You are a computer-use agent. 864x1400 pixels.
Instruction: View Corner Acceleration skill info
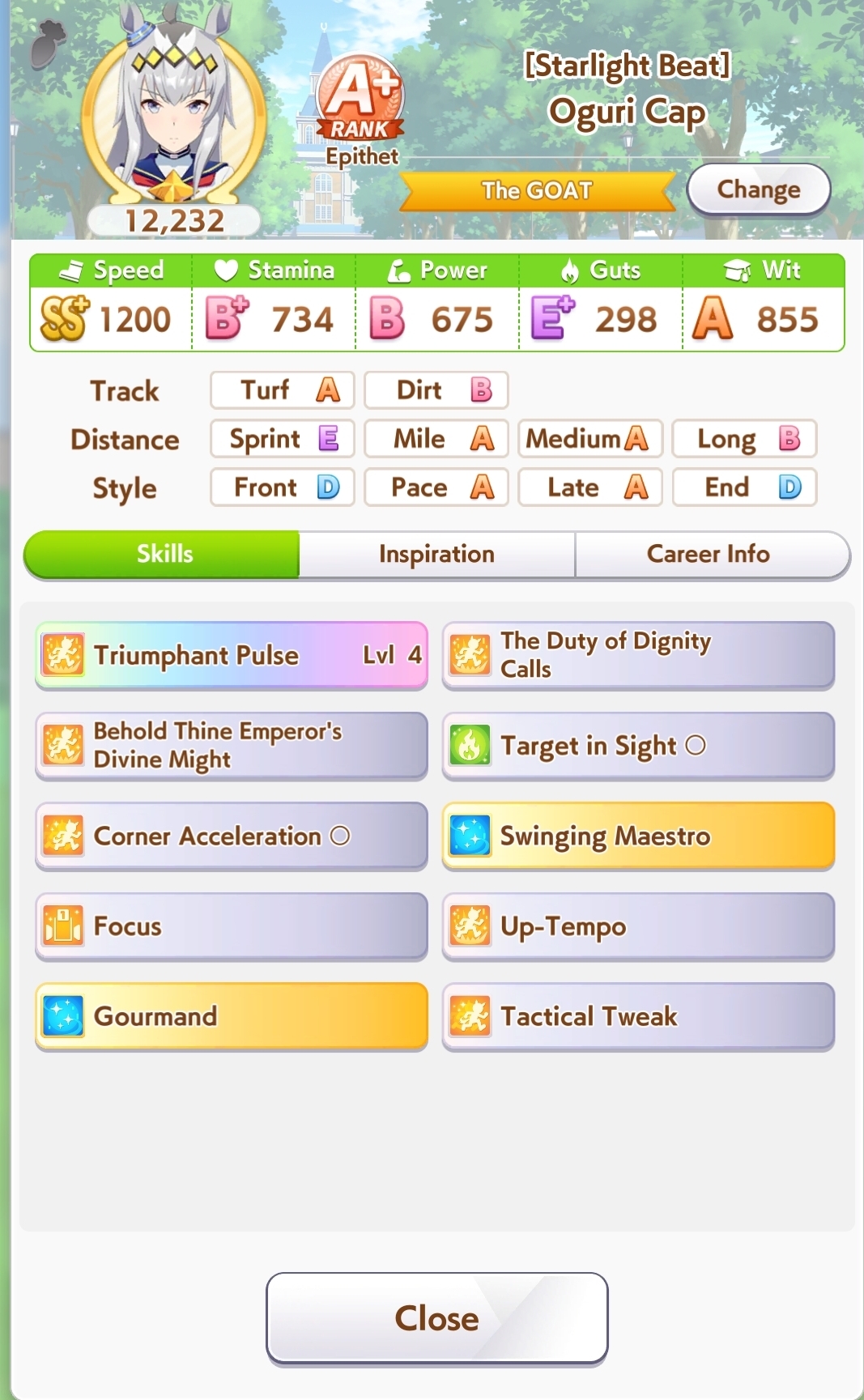(x=232, y=836)
